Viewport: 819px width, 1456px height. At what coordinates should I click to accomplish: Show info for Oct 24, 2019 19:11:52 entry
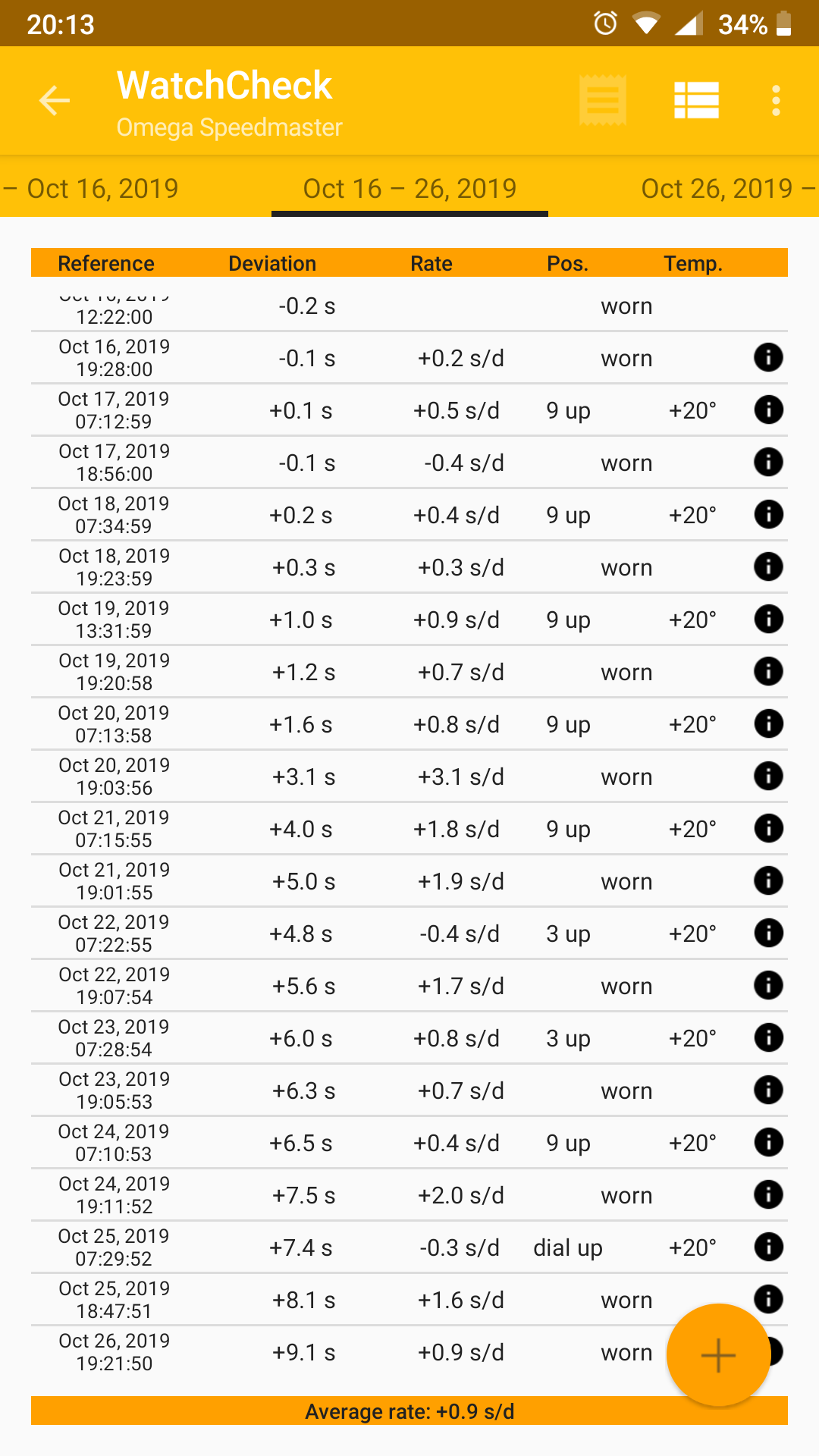768,1194
